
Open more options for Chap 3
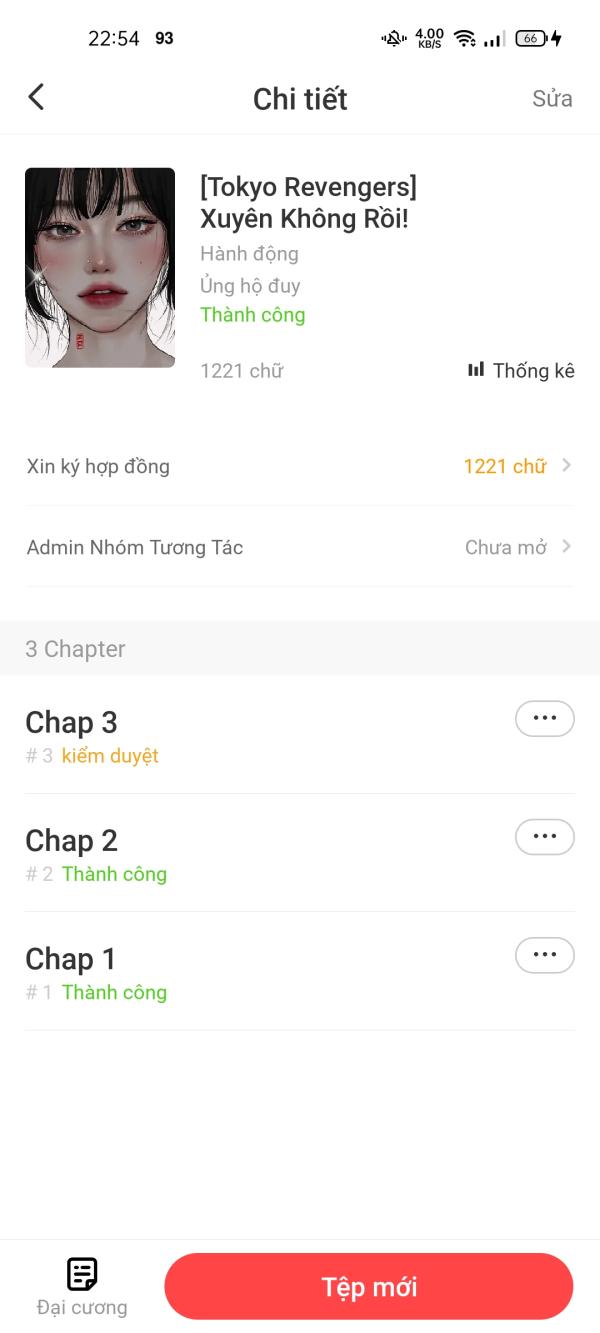[544, 719]
